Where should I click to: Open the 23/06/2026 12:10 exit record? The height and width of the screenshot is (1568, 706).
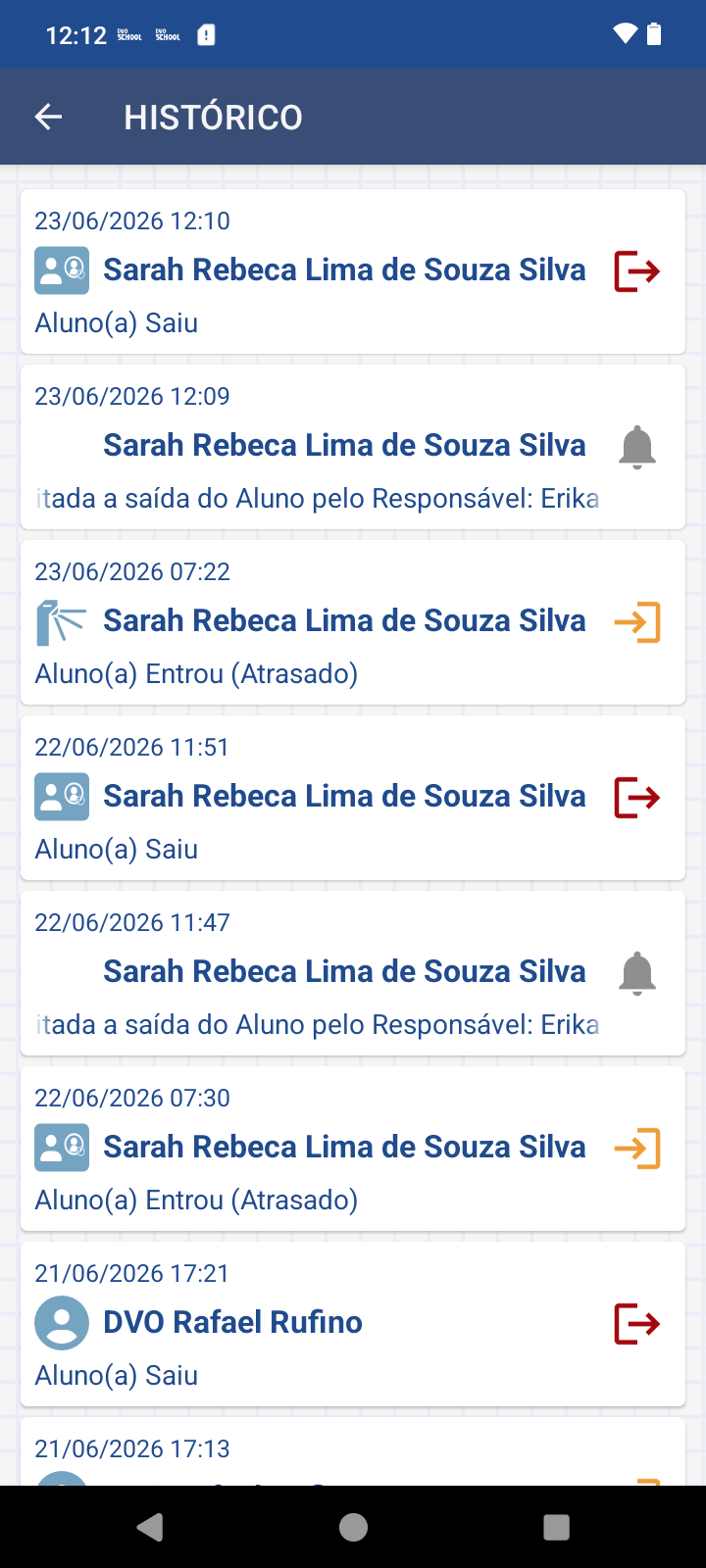(x=353, y=271)
